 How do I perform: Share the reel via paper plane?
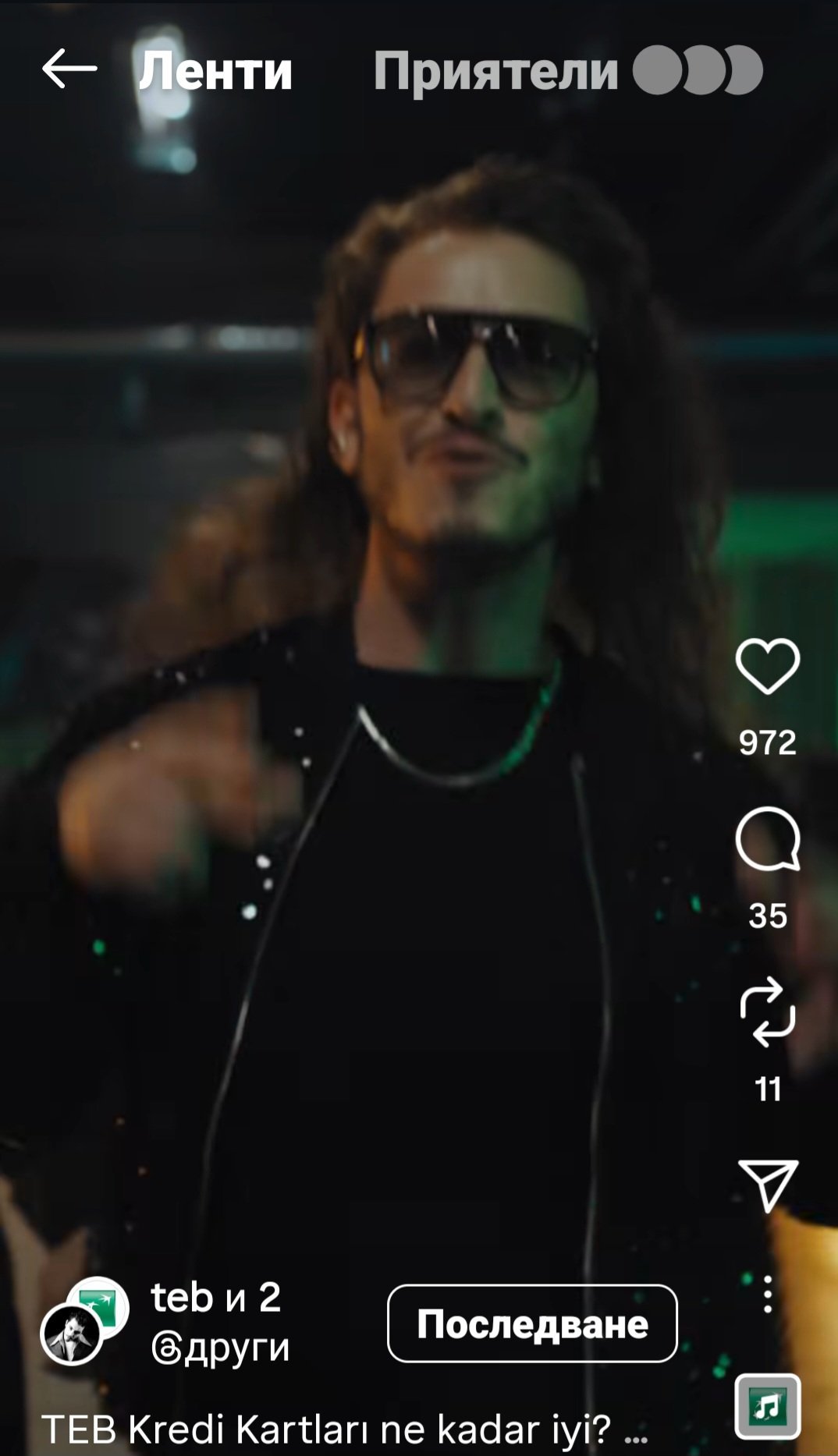pos(767,1185)
